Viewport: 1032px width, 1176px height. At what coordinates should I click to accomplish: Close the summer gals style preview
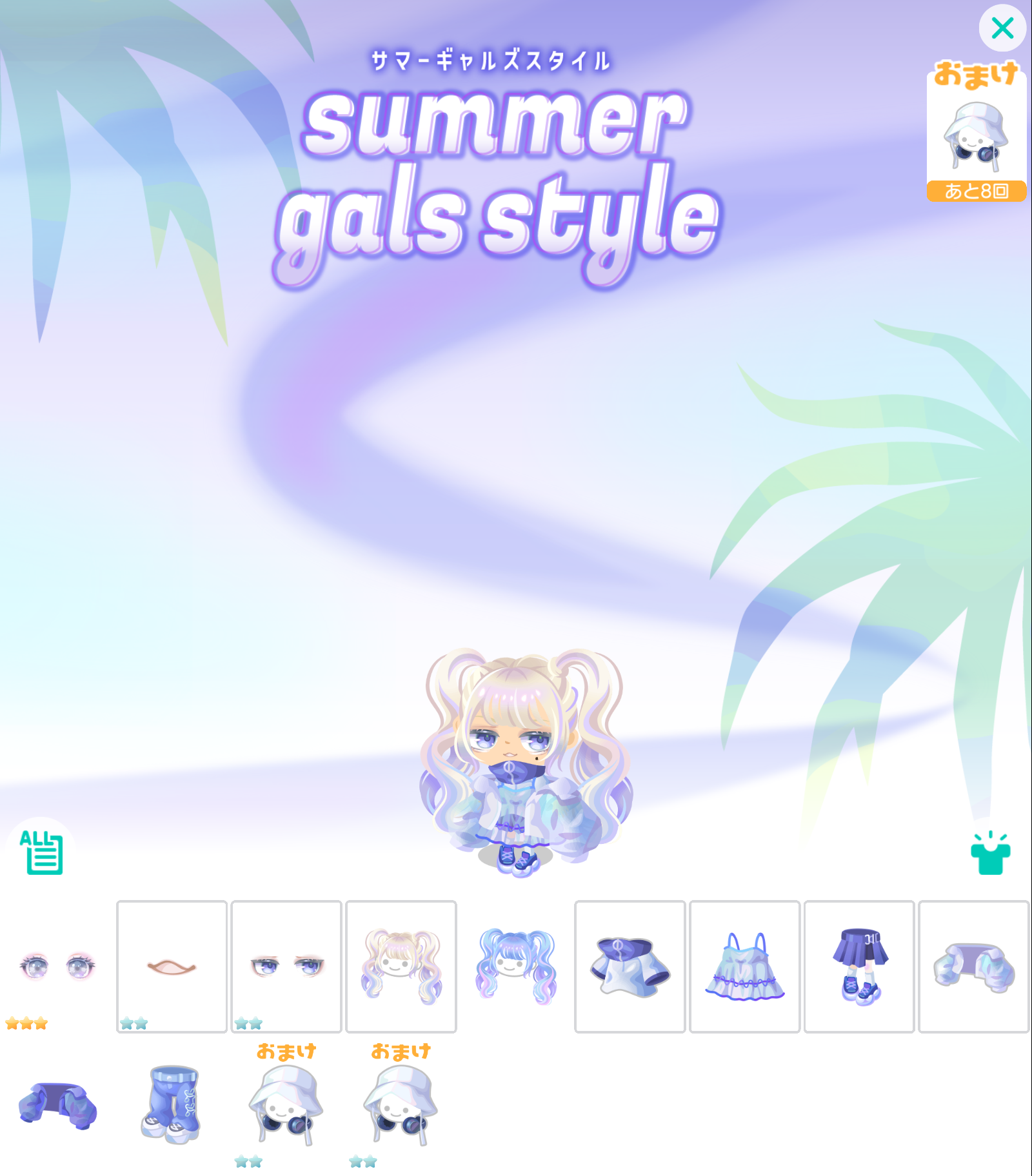pyautogui.click(x=1002, y=28)
